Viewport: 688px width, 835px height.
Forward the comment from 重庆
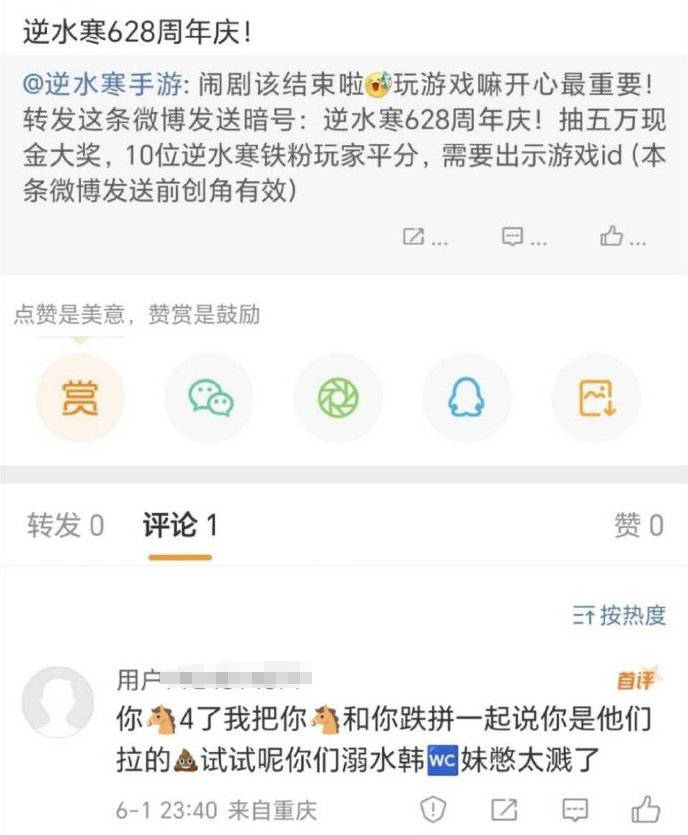[504, 808]
